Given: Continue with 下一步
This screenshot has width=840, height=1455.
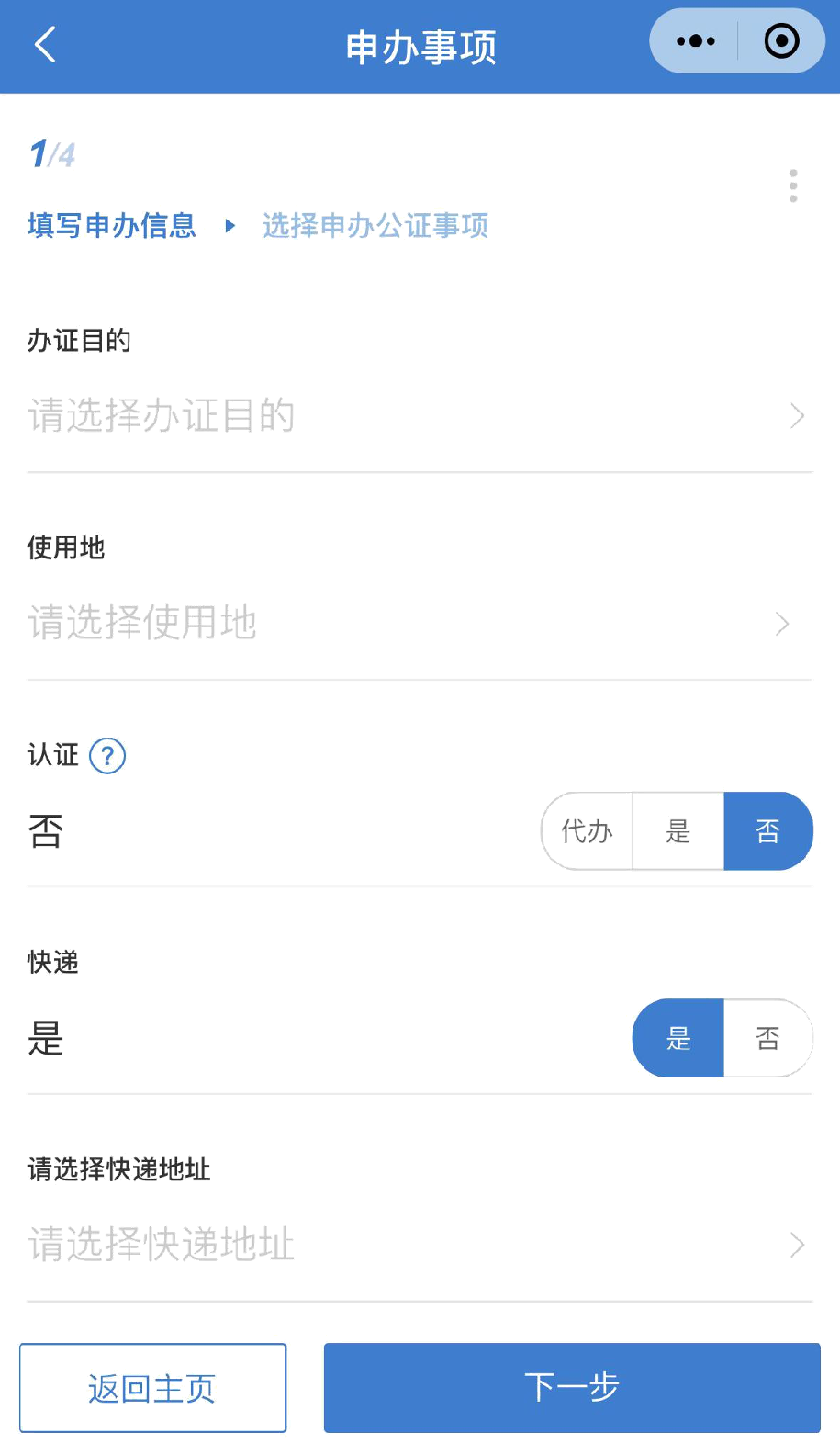Looking at the screenshot, I should click(x=572, y=1388).
